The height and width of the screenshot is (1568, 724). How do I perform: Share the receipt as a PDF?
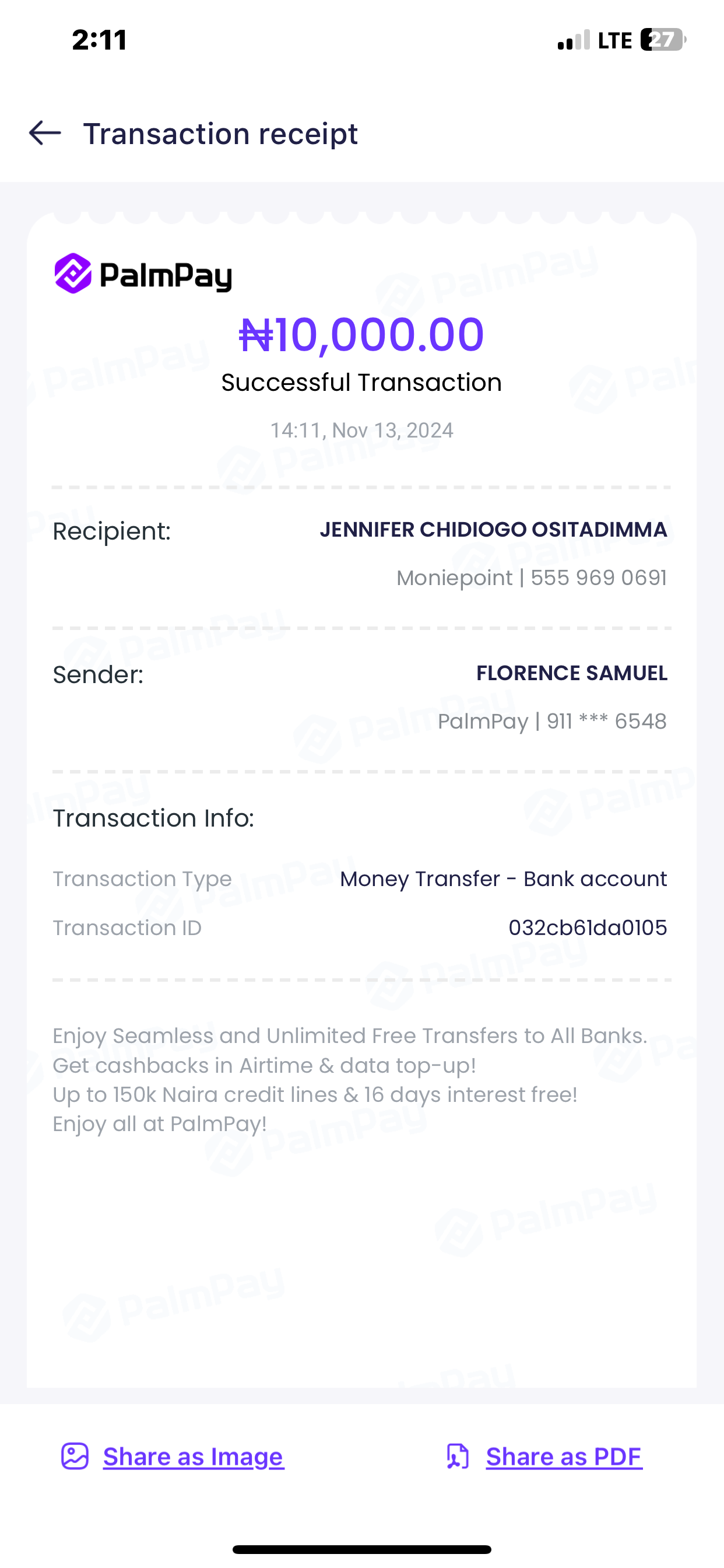(x=563, y=1457)
